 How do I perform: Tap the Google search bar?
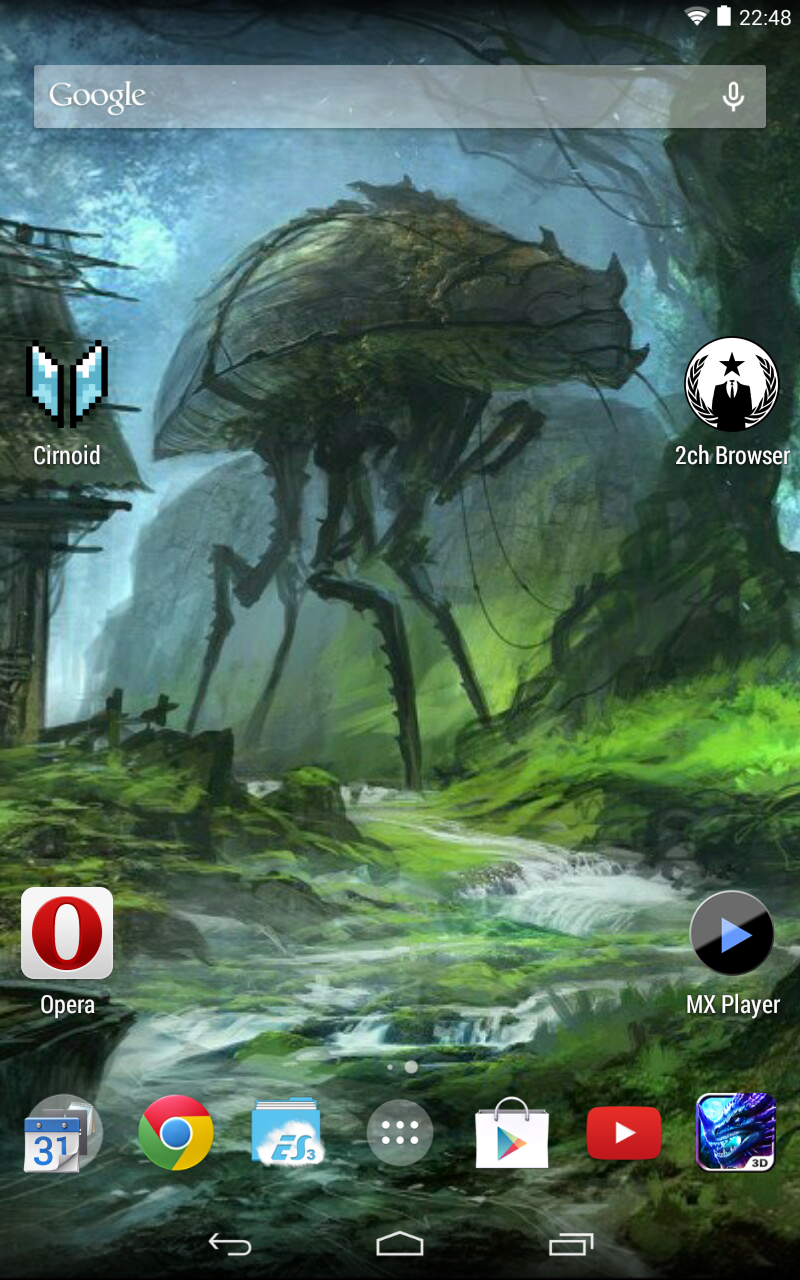tap(370, 97)
